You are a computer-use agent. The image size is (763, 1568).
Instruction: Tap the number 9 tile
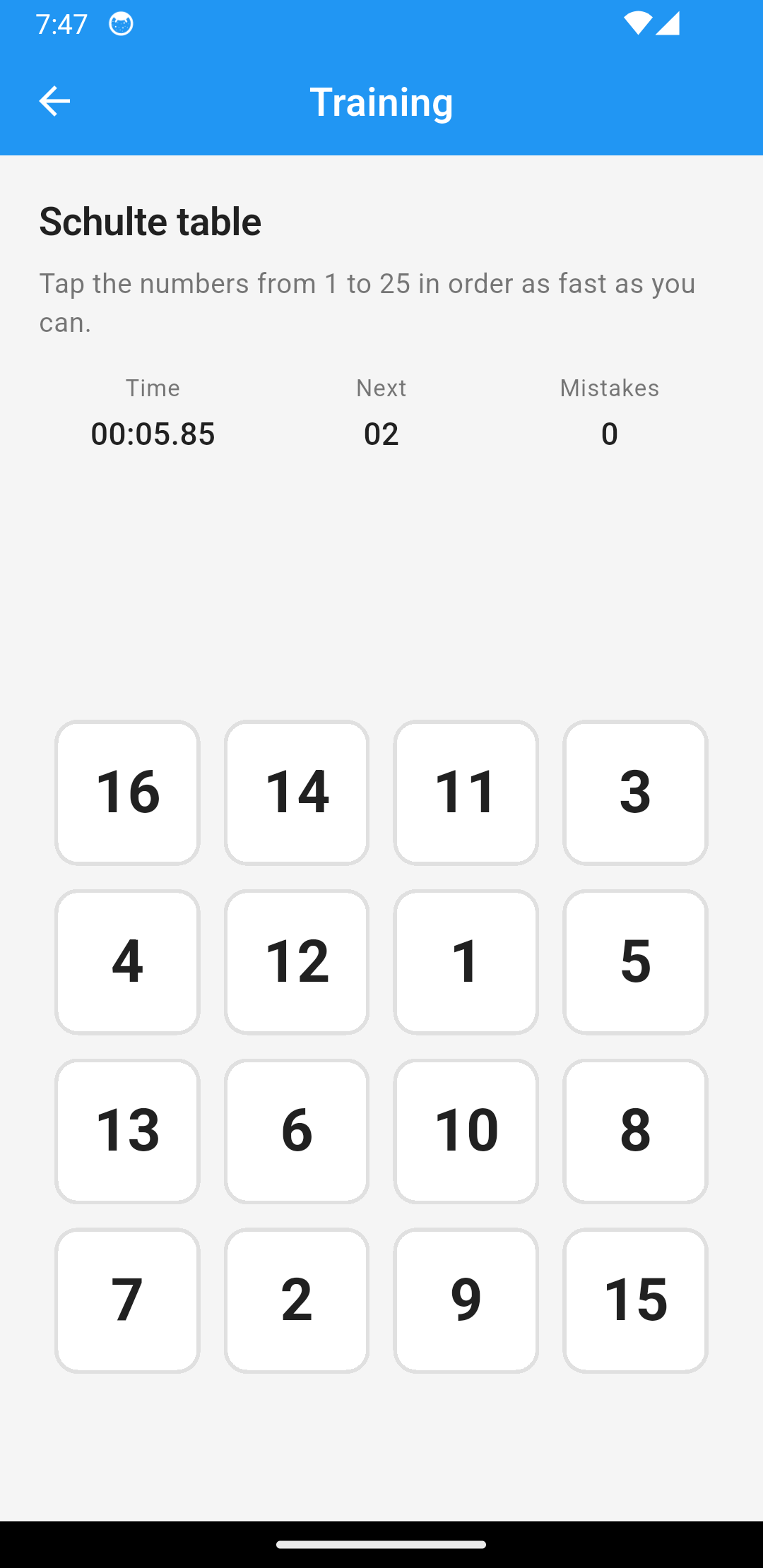[x=466, y=1300]
